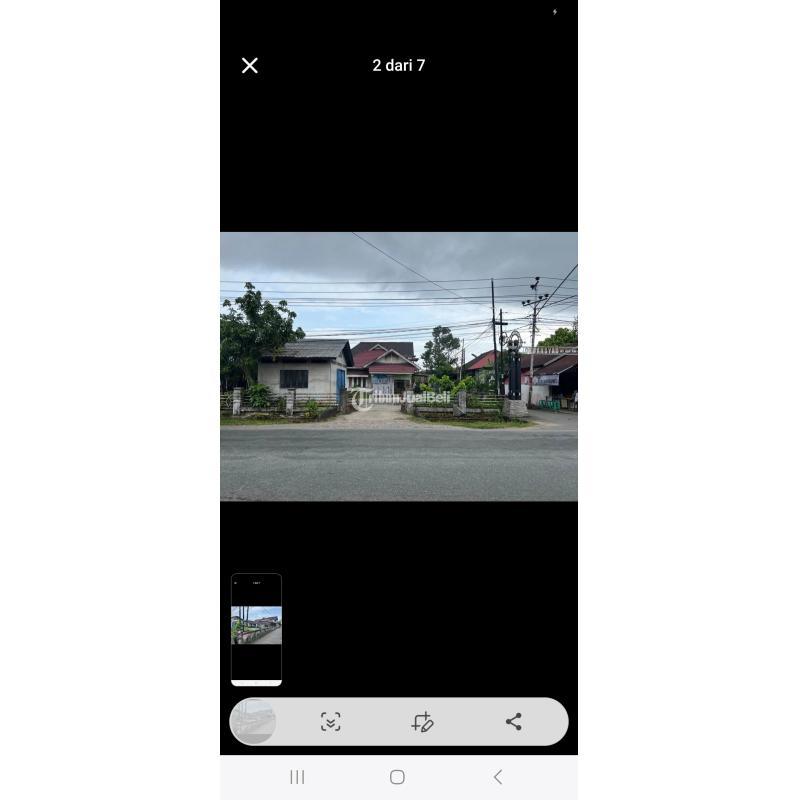Open the circular screenshot preview in toolbar

pyautogui.click(x=254, y=721)
